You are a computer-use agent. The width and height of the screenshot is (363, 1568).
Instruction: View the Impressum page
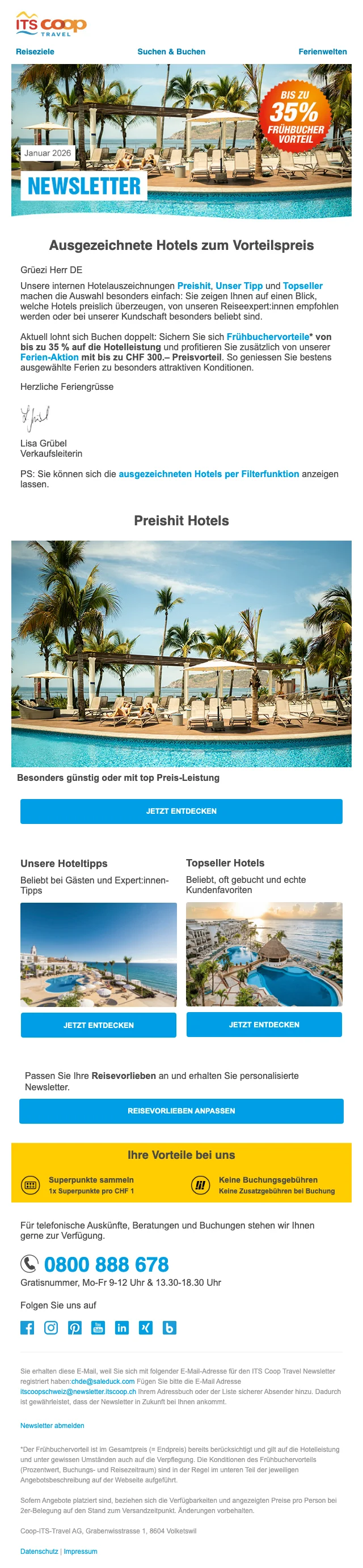click(x=81, y=1552)
